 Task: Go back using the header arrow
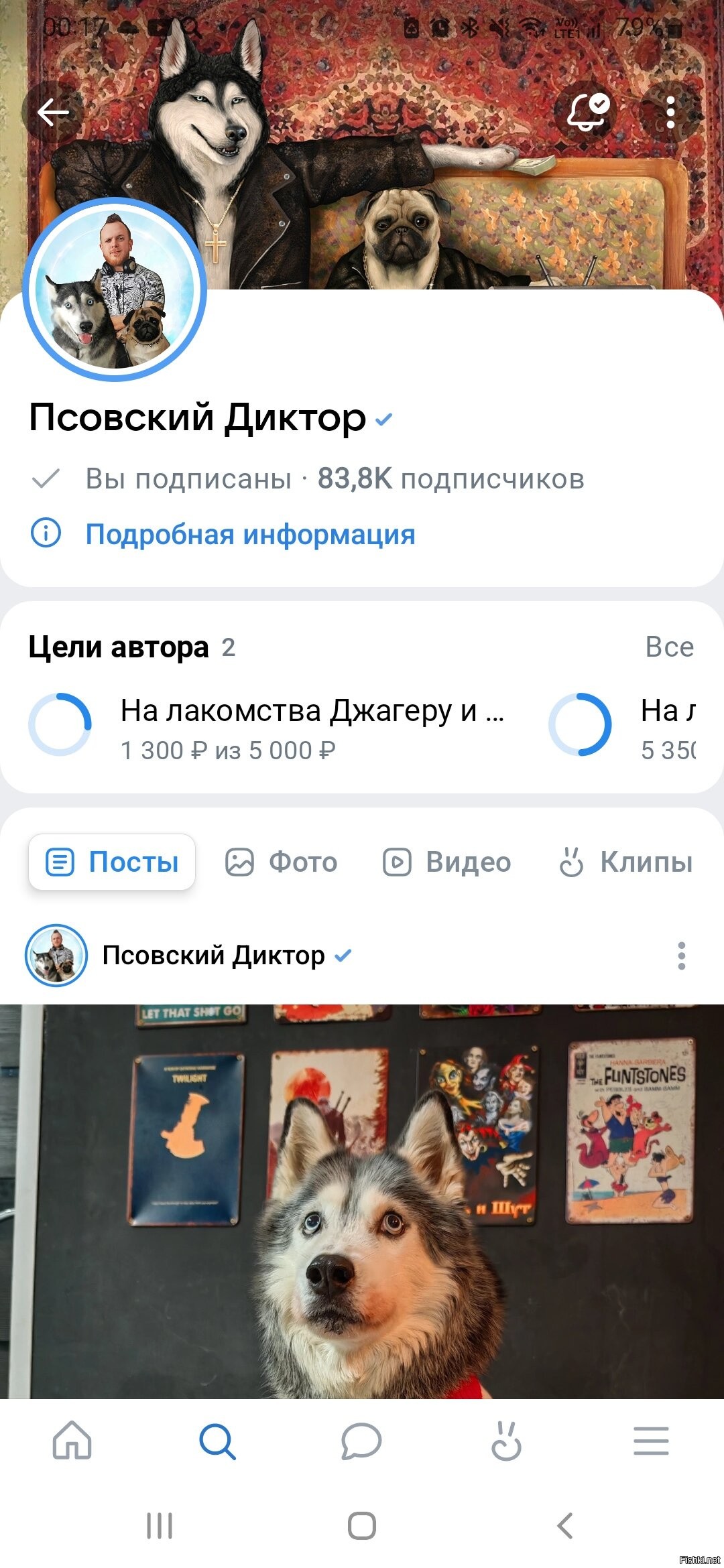(x=53, y=112)
